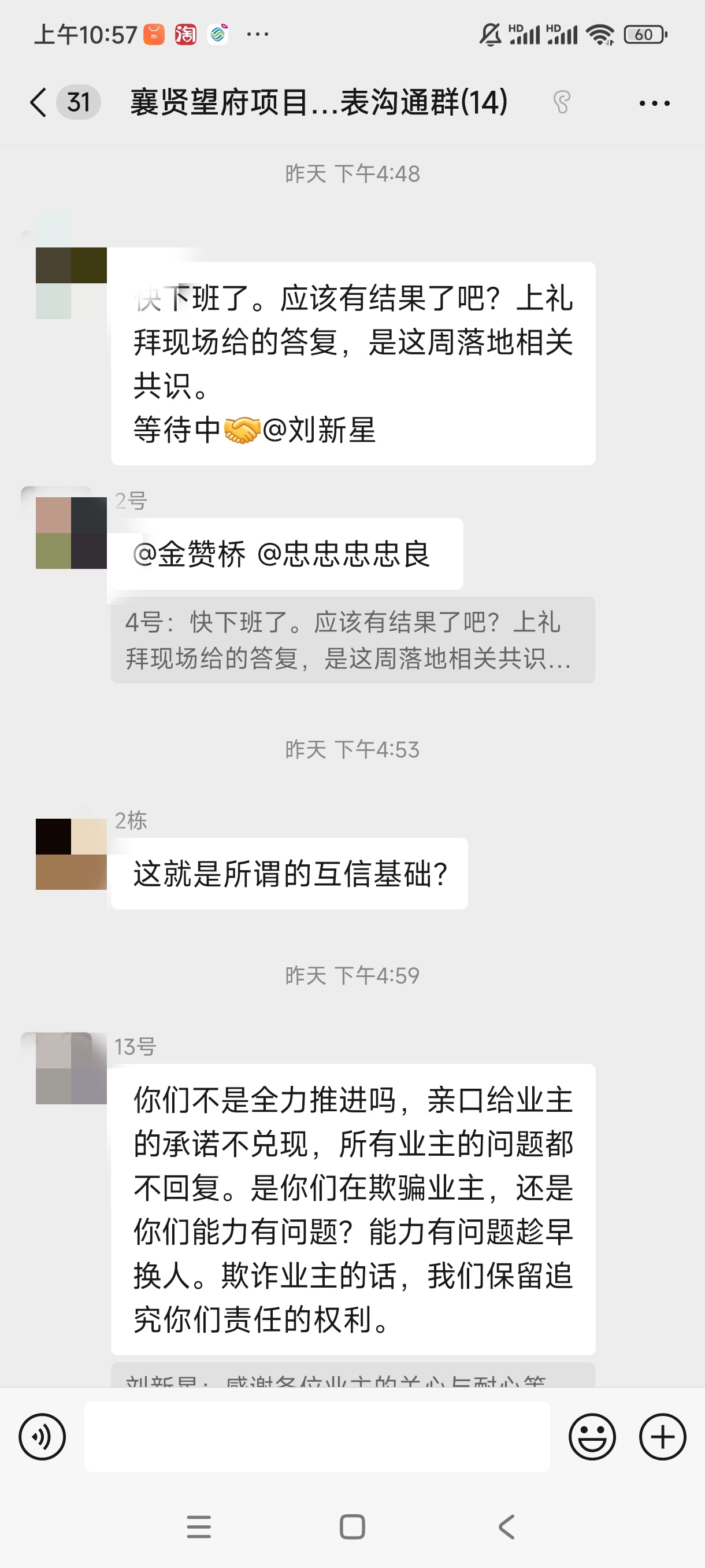Open the emoji picker
Image resolution: width=705 pixels, height=1568 pixels.
tap(592, 1437)
